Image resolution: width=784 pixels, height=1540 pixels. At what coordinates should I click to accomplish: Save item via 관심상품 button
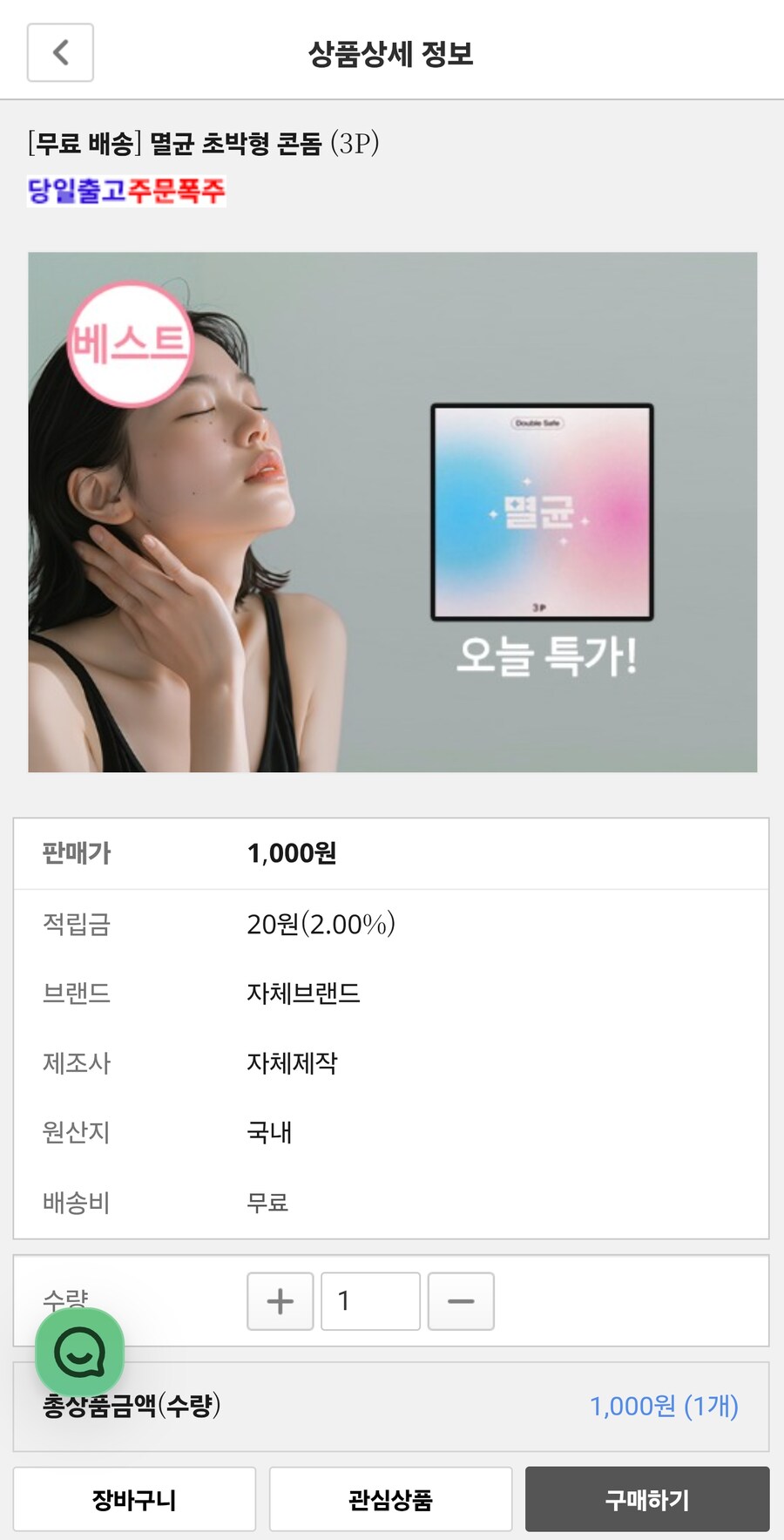click(390, 1499)
